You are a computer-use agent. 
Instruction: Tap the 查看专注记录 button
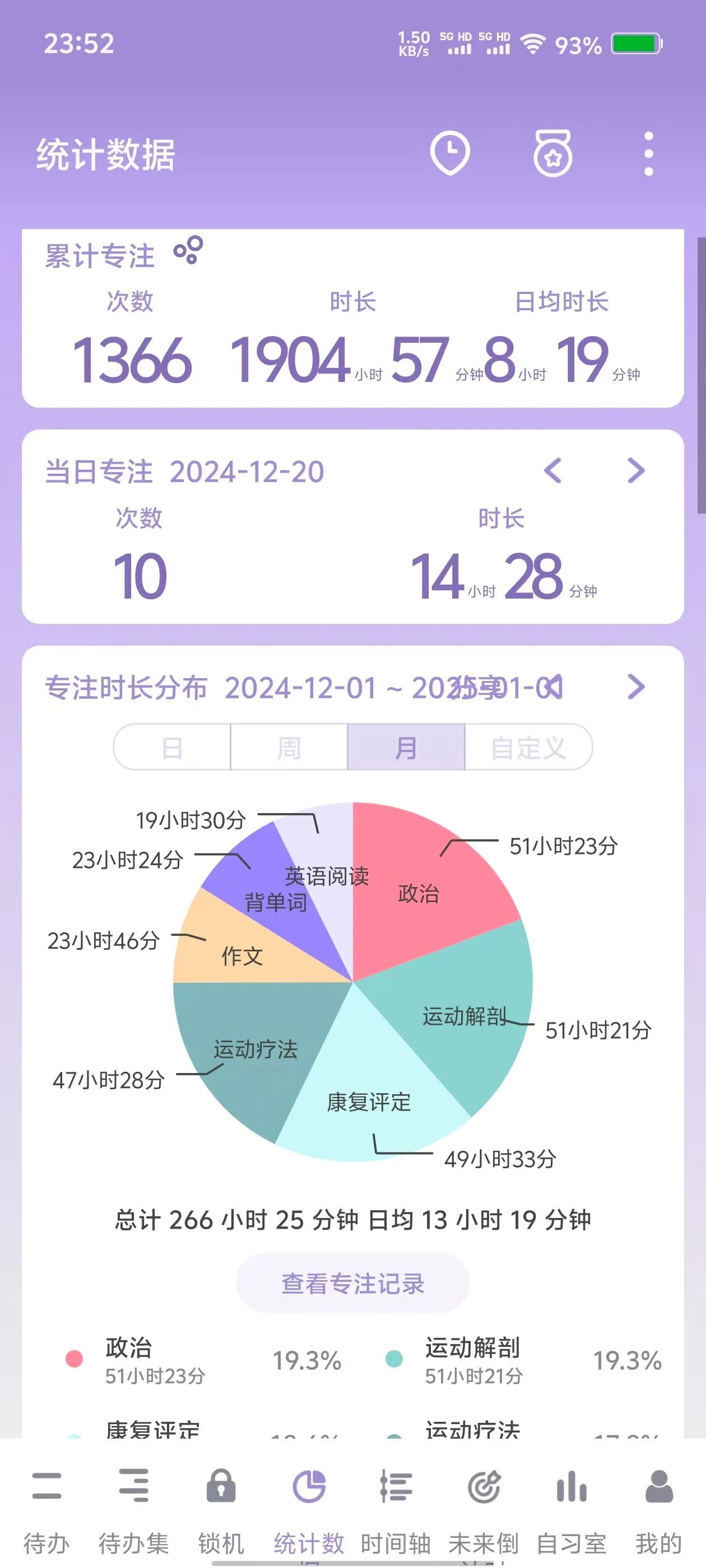click(x=352, y=1283)
